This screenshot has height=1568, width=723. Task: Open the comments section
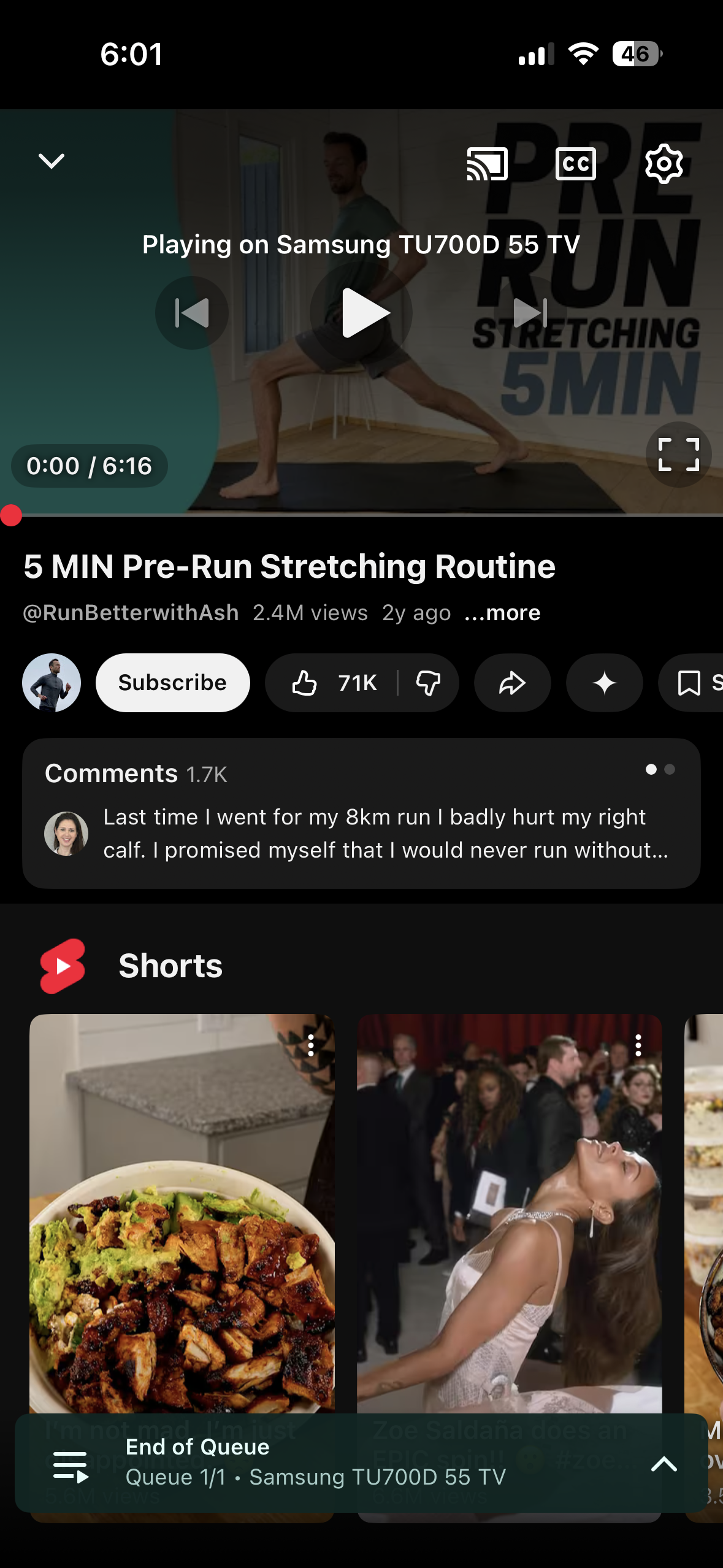pos(361,813)
